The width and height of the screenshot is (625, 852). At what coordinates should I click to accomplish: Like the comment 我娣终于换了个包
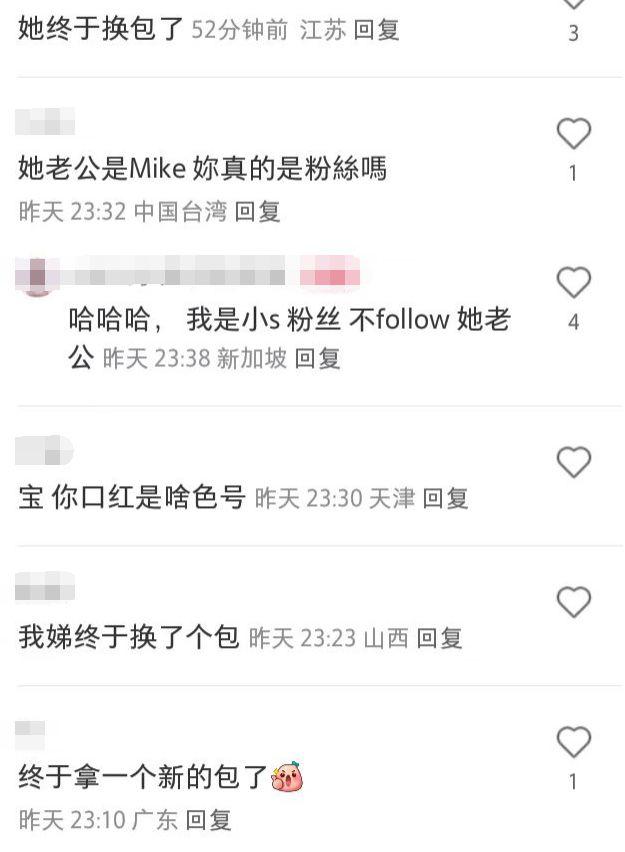[573, 603]
